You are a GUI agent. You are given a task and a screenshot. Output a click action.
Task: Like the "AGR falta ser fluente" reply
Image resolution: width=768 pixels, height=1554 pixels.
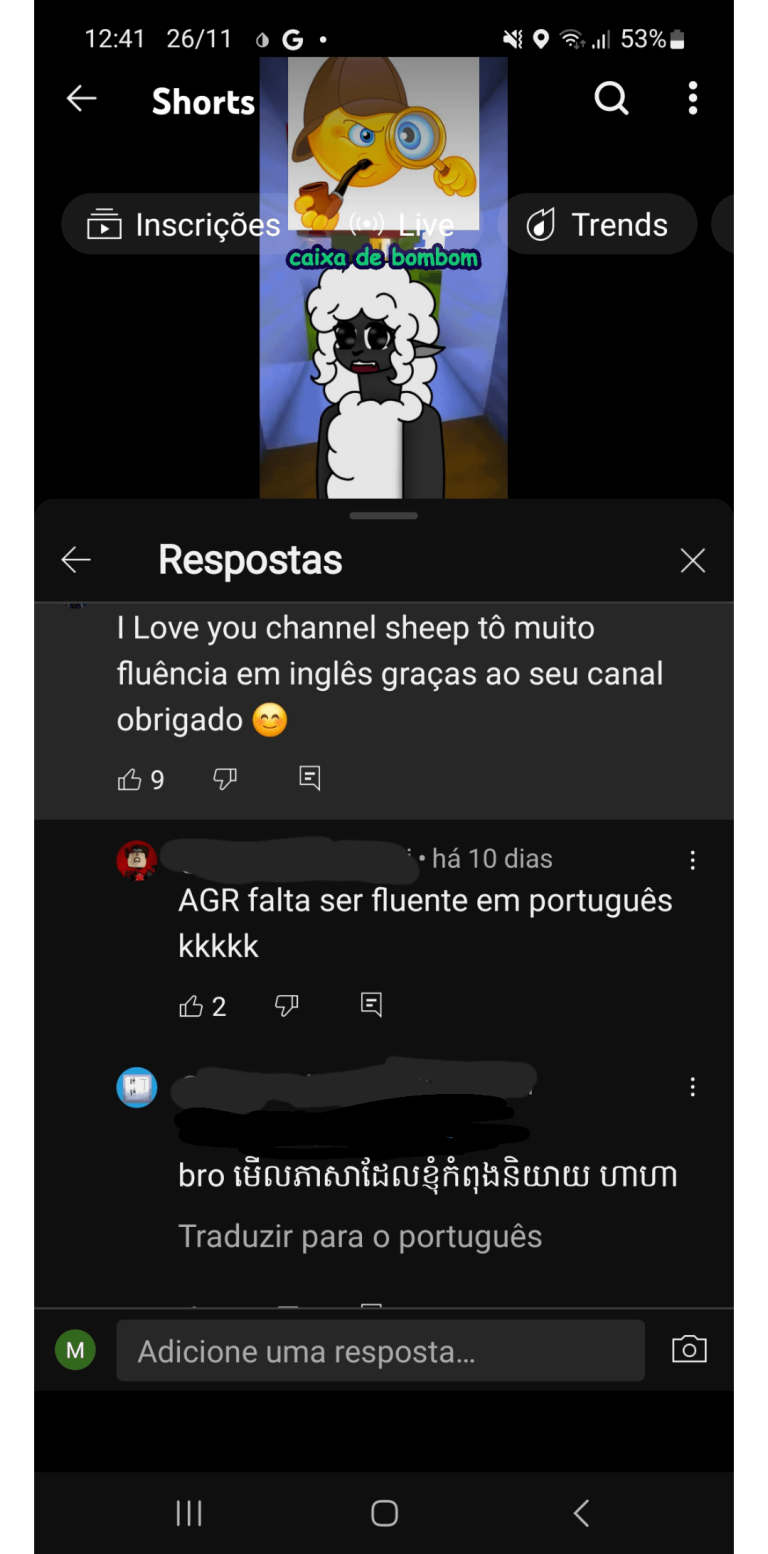pyautogui.click(x=191, y=1006)
